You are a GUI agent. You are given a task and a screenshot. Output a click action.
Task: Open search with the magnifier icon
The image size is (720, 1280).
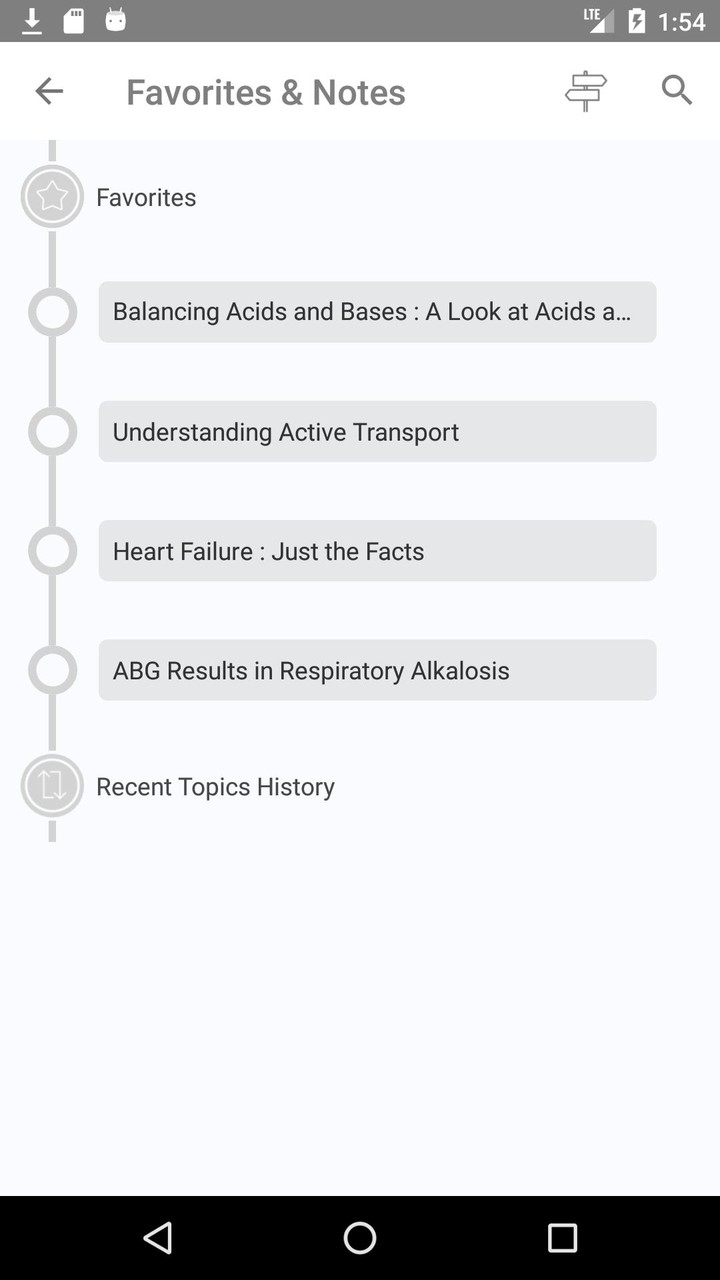pos(676,90)
